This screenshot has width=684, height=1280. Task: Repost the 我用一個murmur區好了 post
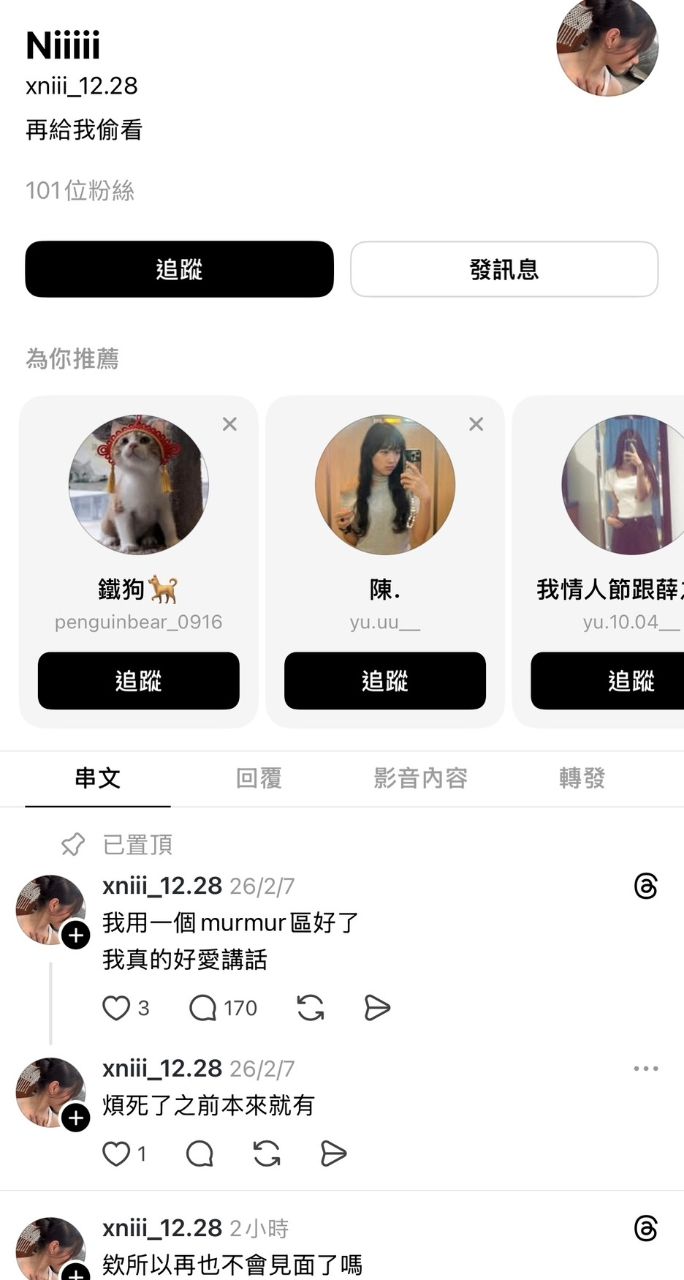(311, 1008)
